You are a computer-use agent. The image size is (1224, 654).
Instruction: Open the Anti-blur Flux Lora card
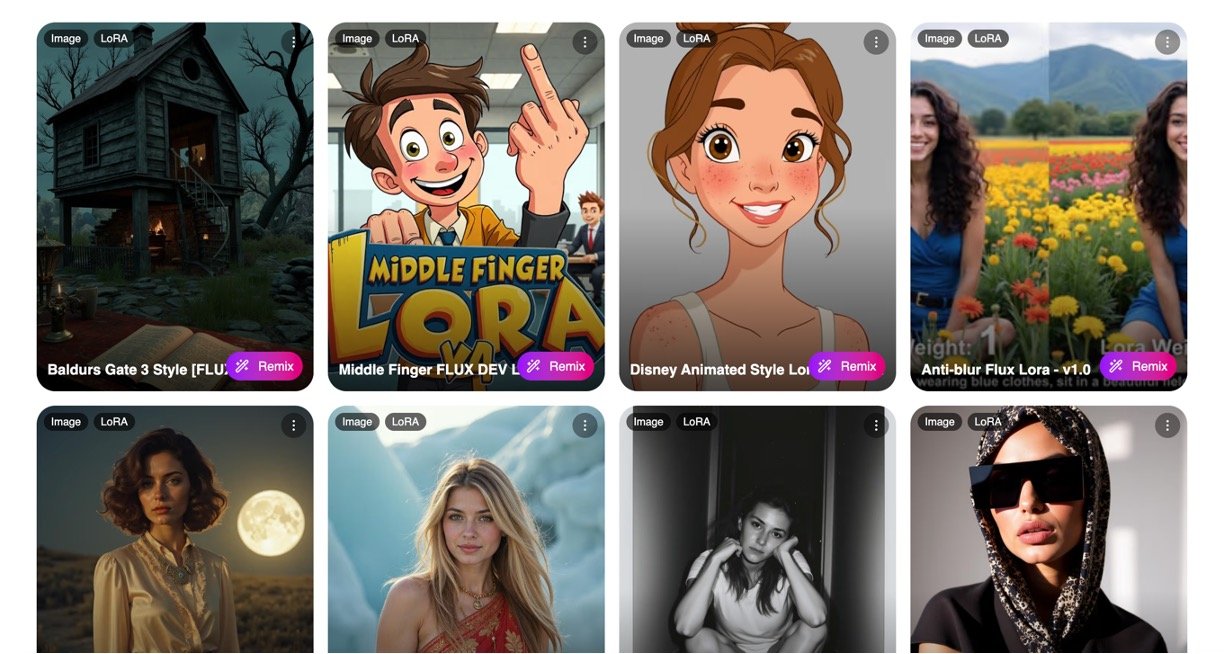point(1048,200)
